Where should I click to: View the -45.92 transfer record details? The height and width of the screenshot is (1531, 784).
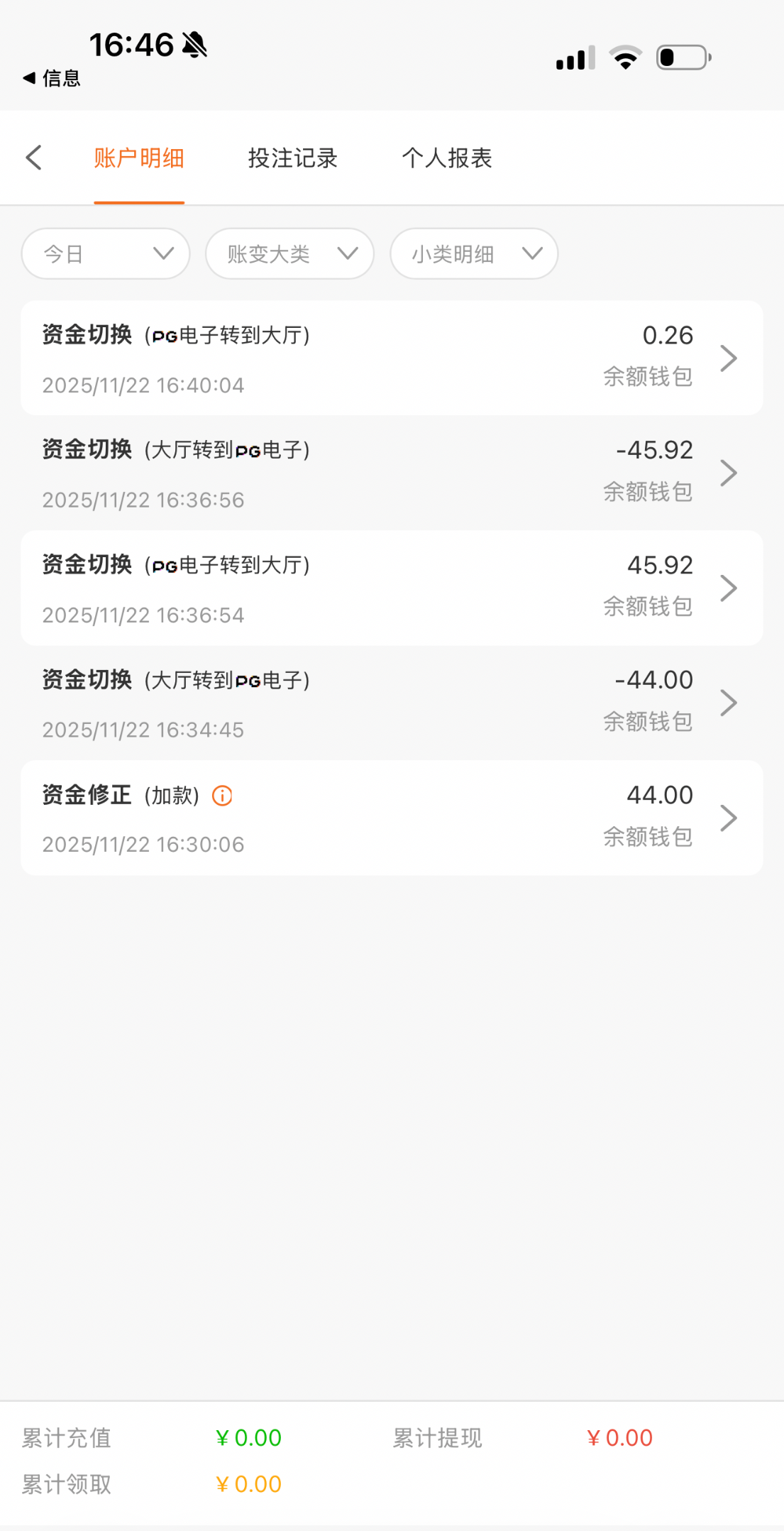(392, 473)
